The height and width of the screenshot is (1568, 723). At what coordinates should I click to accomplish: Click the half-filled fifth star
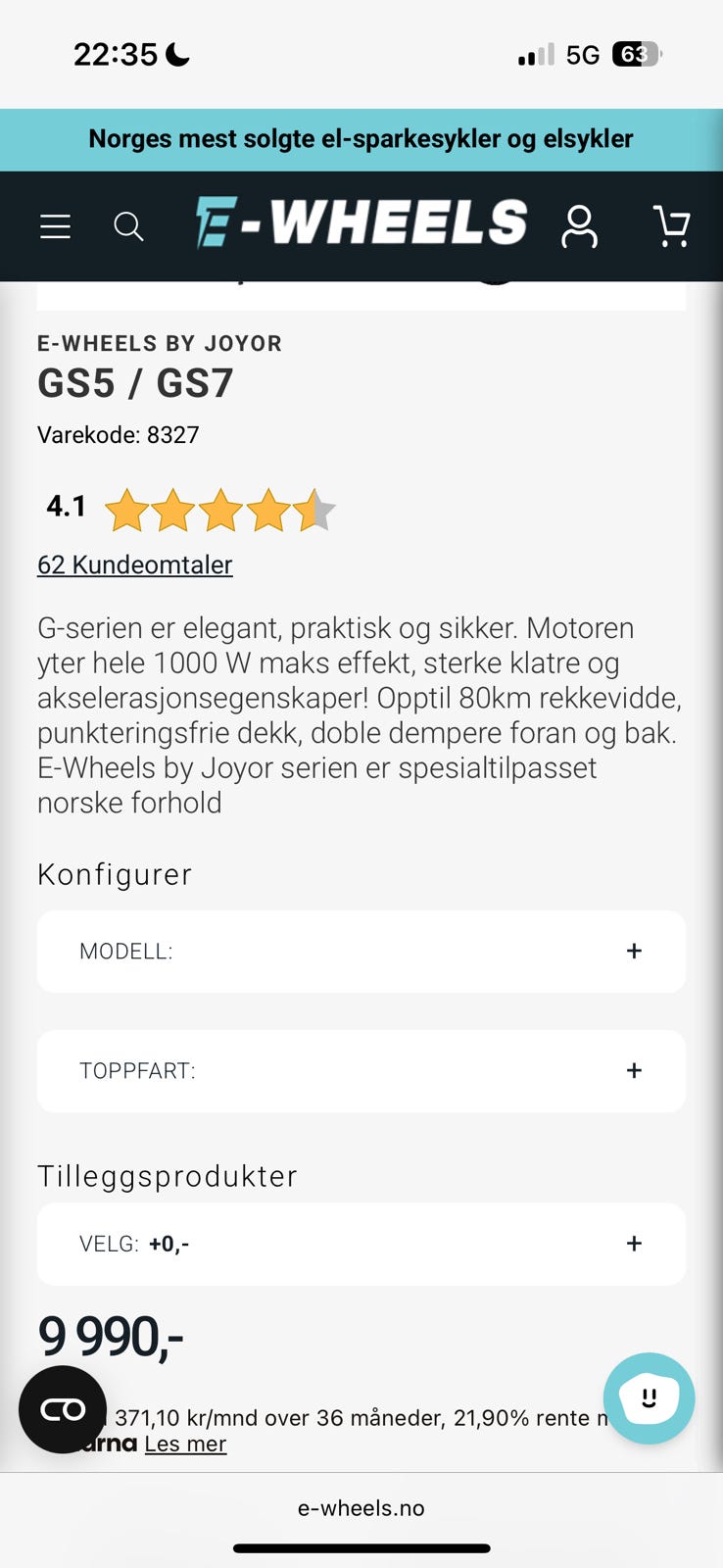click(313, 510)
